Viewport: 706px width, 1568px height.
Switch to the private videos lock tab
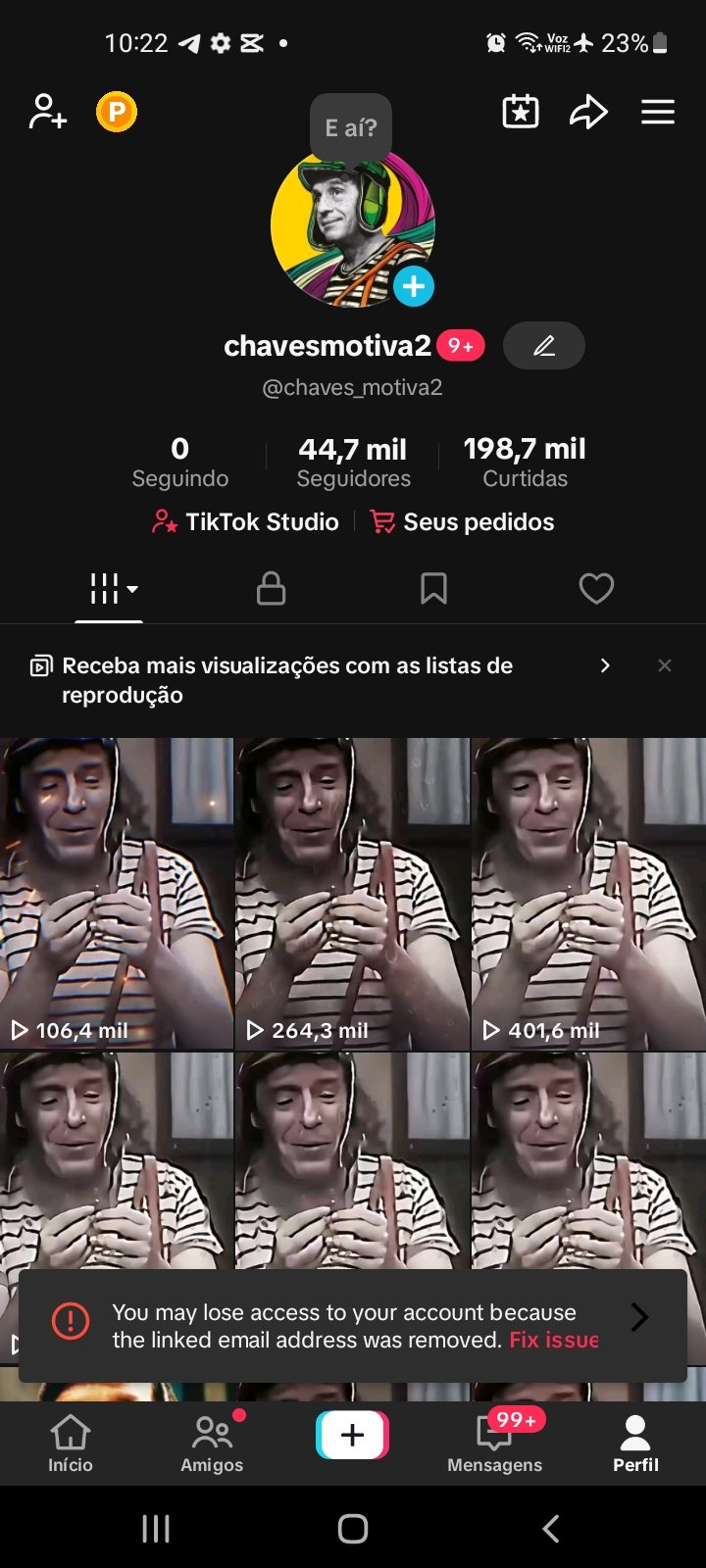tap(271, 589)
